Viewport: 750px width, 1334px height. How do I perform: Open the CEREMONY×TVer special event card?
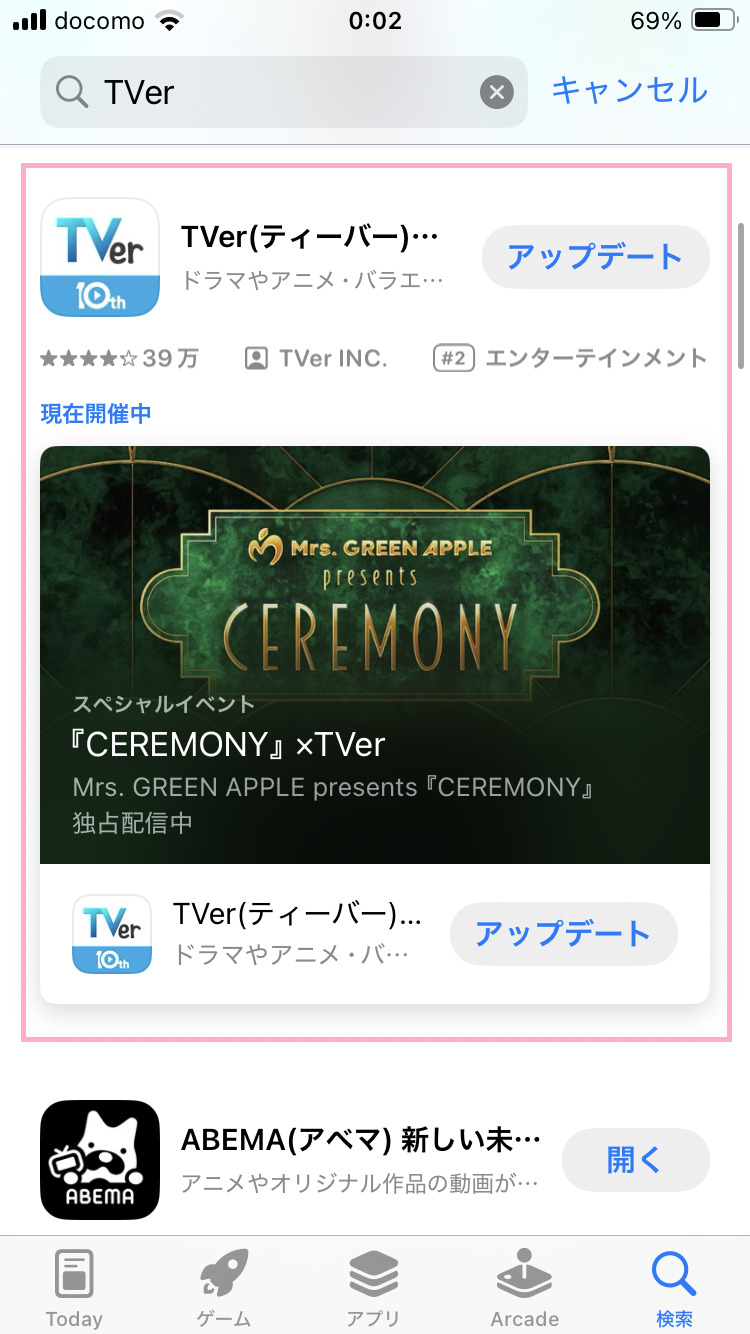[x=374, y=655]
